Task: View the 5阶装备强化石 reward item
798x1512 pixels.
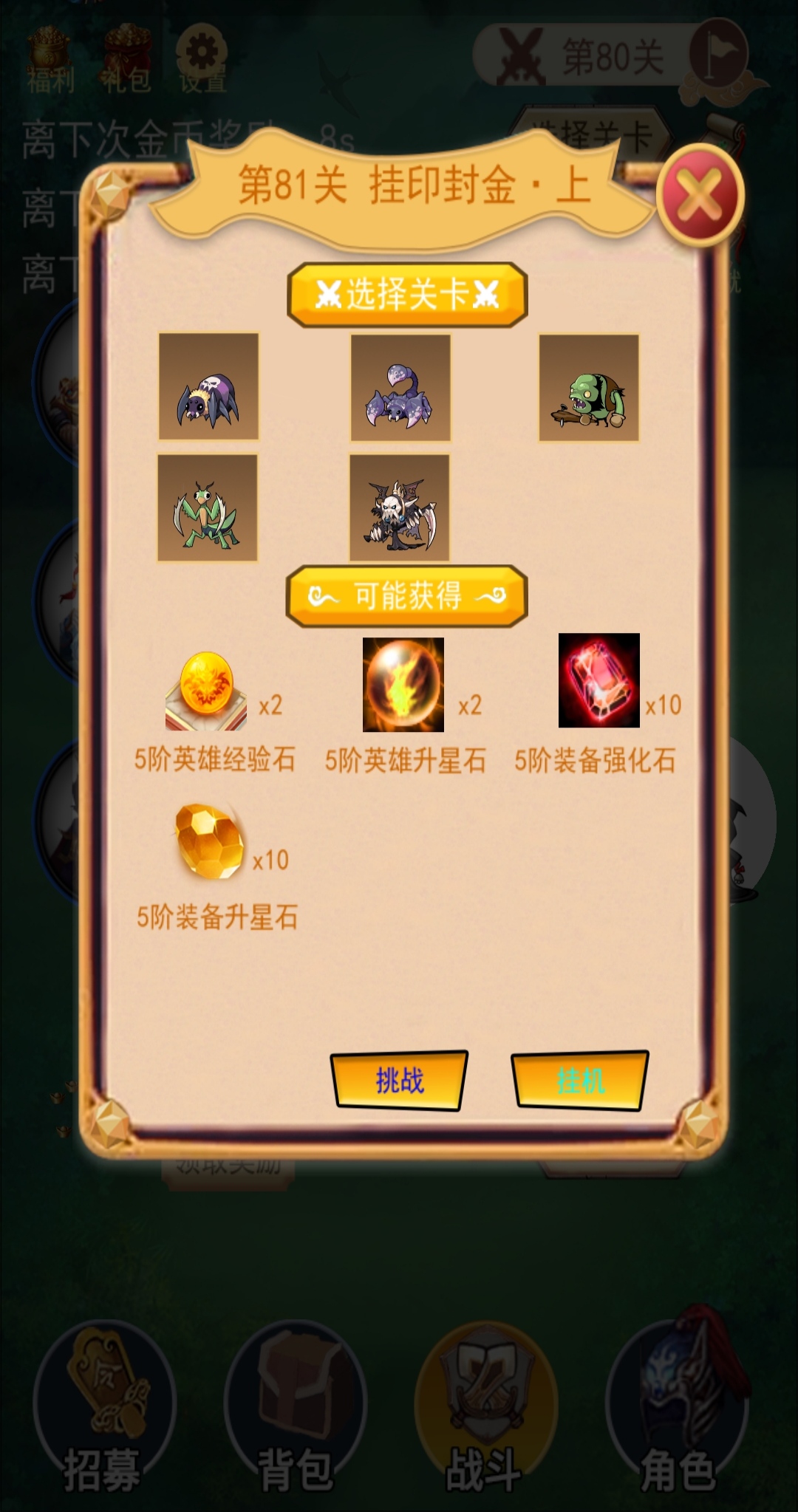Action: pyautogui.click(x=598, y=680)
